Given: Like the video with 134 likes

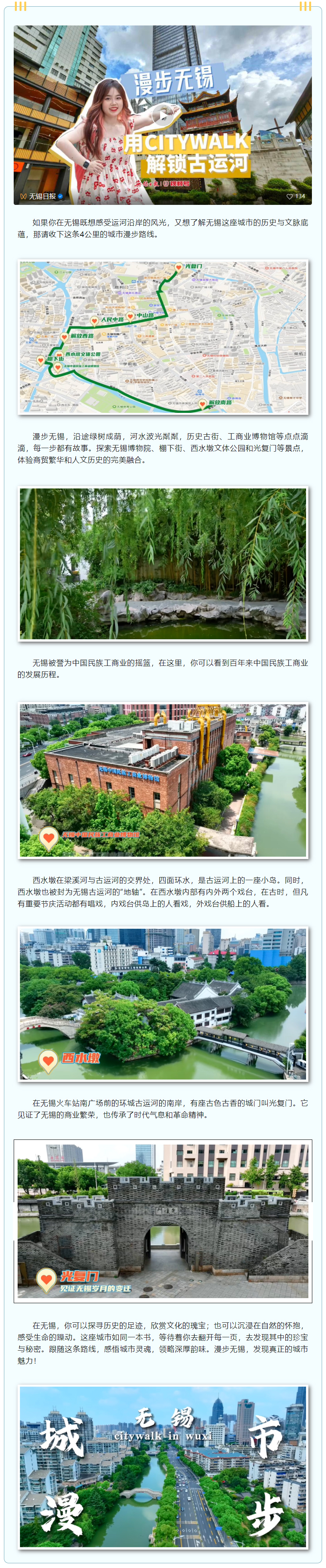Looking at the screenshot, I should pyautogui.click(x=290, y=197).
